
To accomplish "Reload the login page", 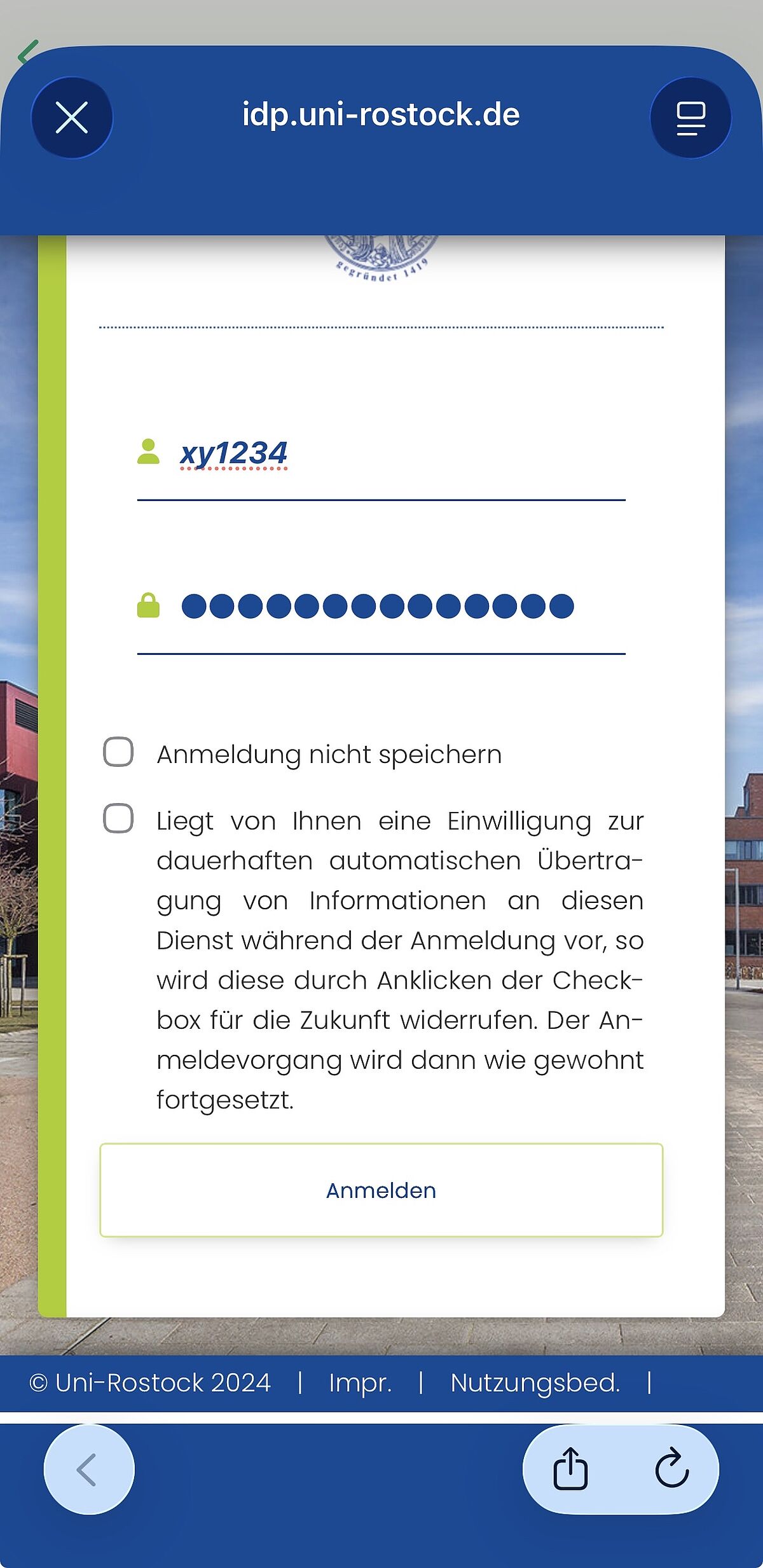I will [x=671, y=1469].
